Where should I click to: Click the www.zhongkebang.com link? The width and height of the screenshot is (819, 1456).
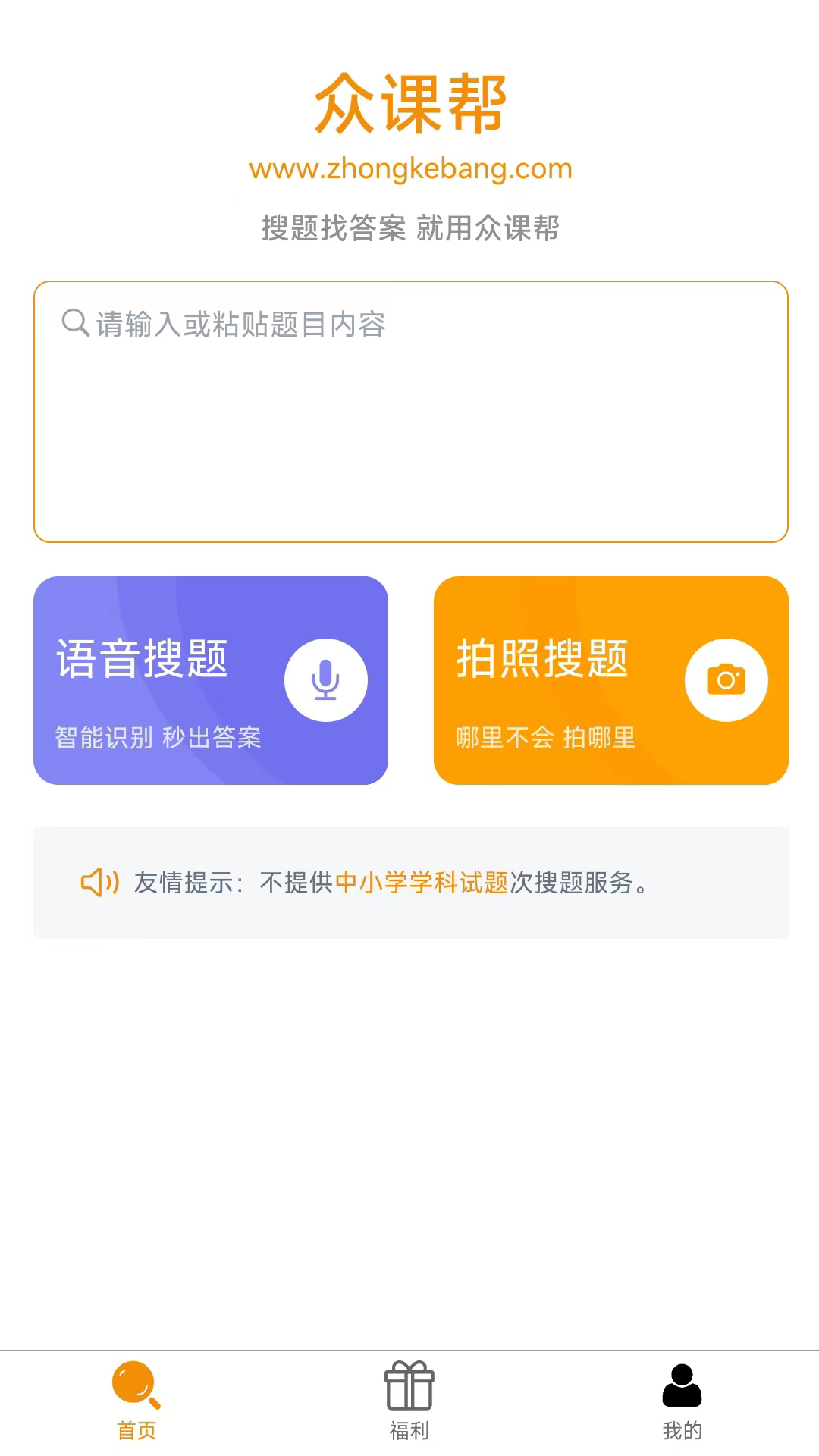click(409, 168)
